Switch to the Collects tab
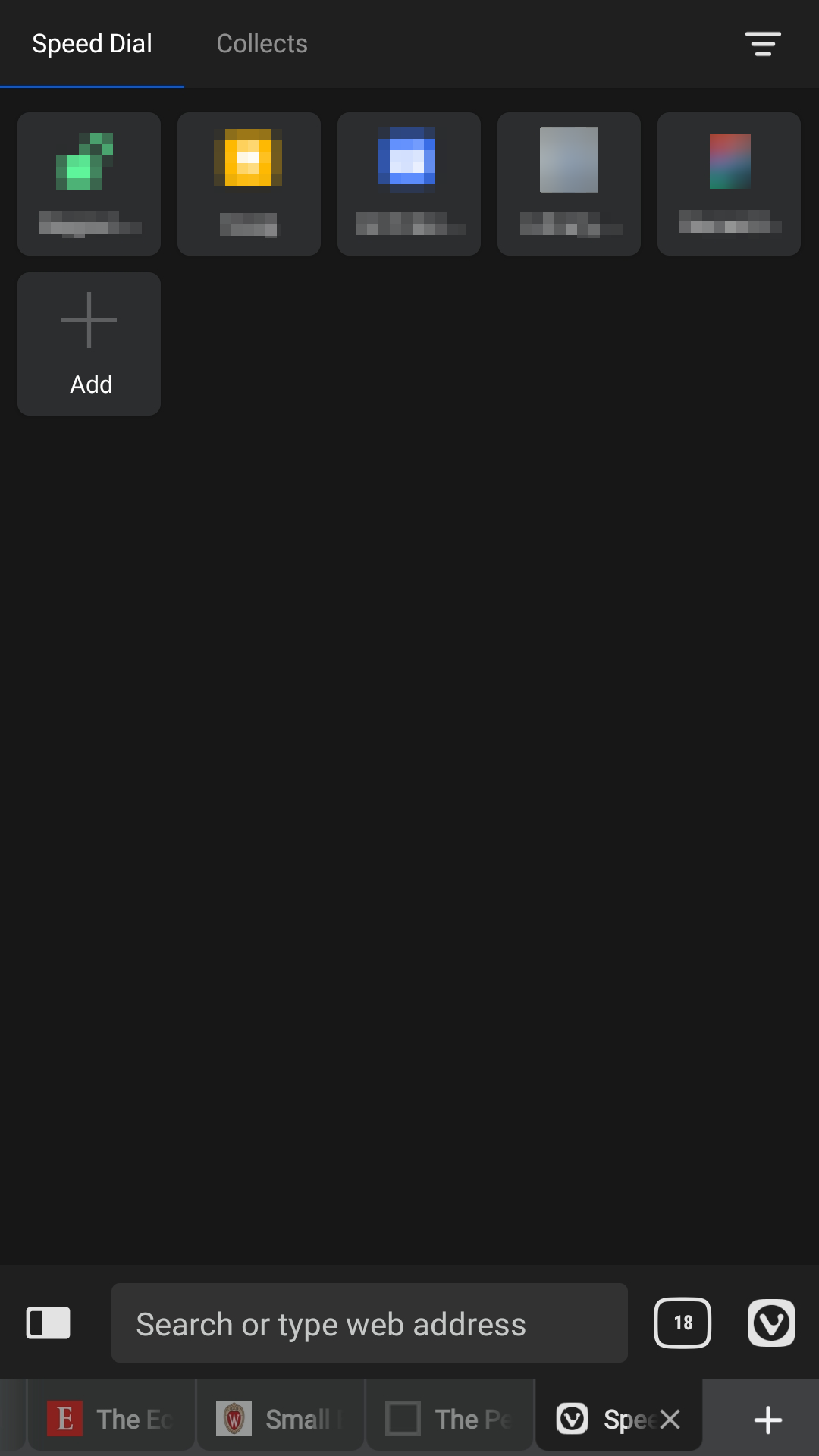819x1456 pixels. (x=262, y=44)
